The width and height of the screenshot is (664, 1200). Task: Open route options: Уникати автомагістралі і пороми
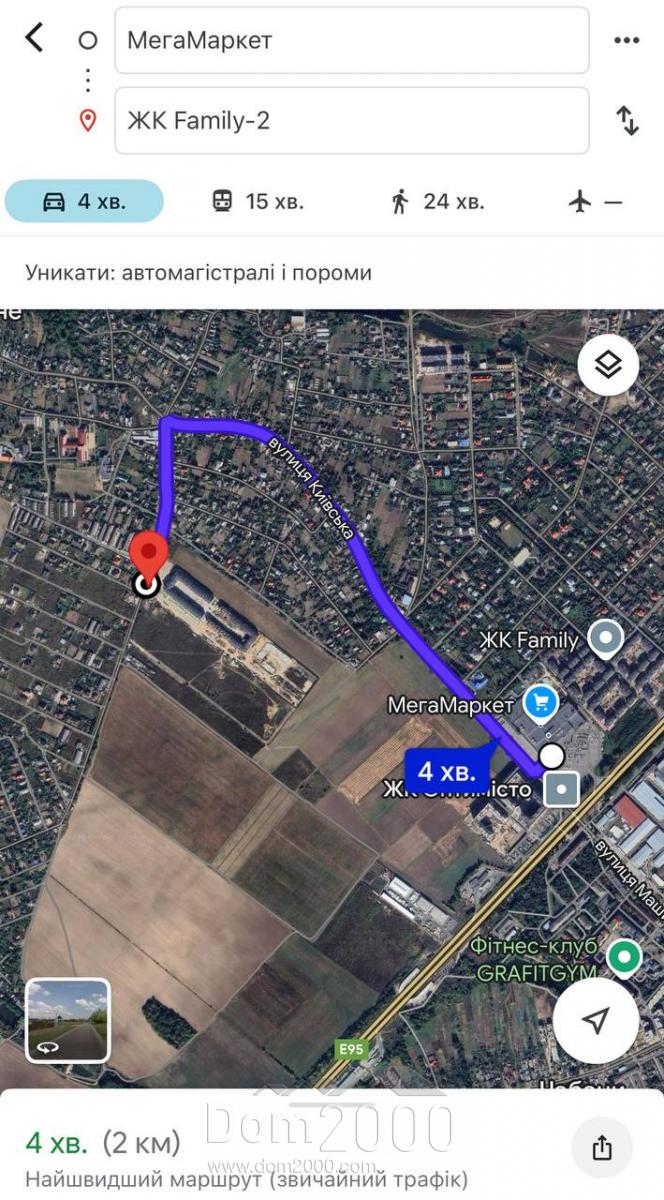pyautogui.click(x=199, y=272)
